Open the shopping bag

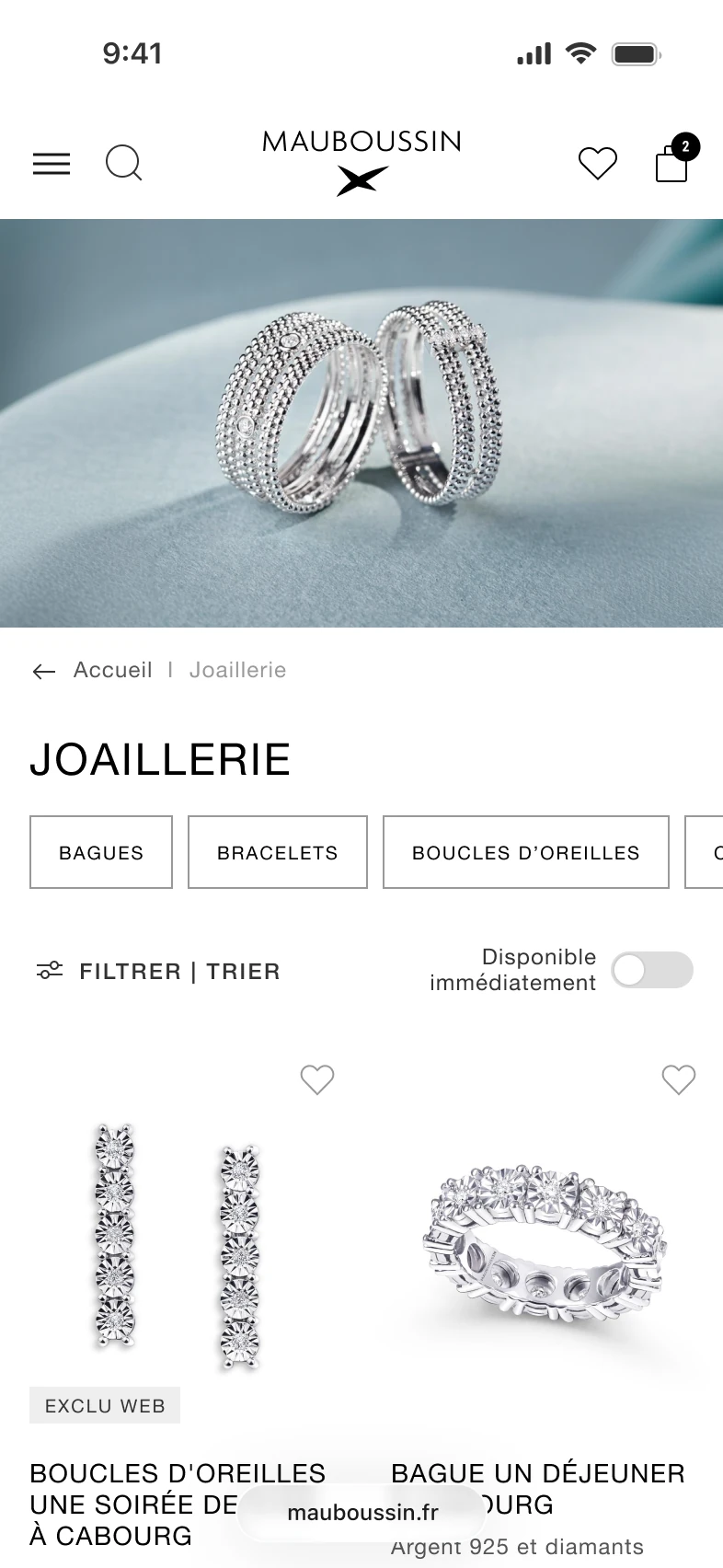(x=672, y=164)
